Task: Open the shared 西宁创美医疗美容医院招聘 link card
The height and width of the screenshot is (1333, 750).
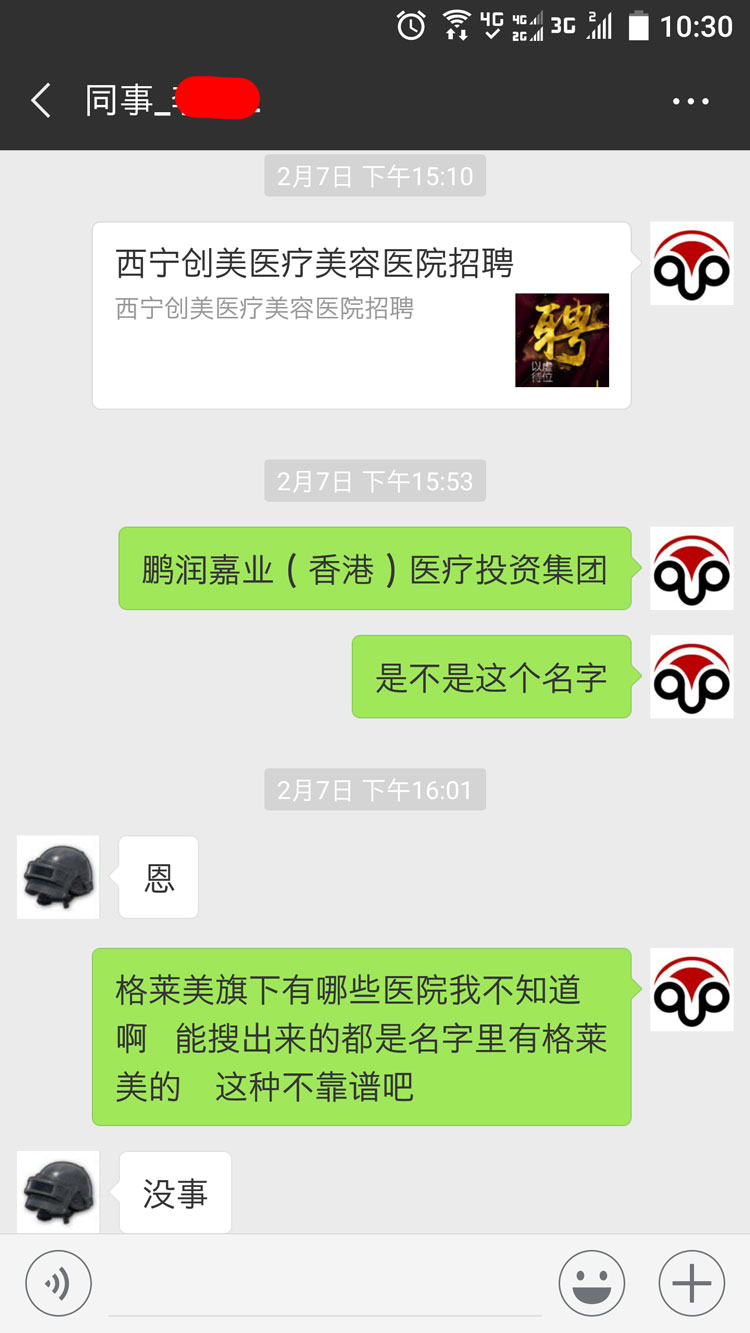Action: 361,315
